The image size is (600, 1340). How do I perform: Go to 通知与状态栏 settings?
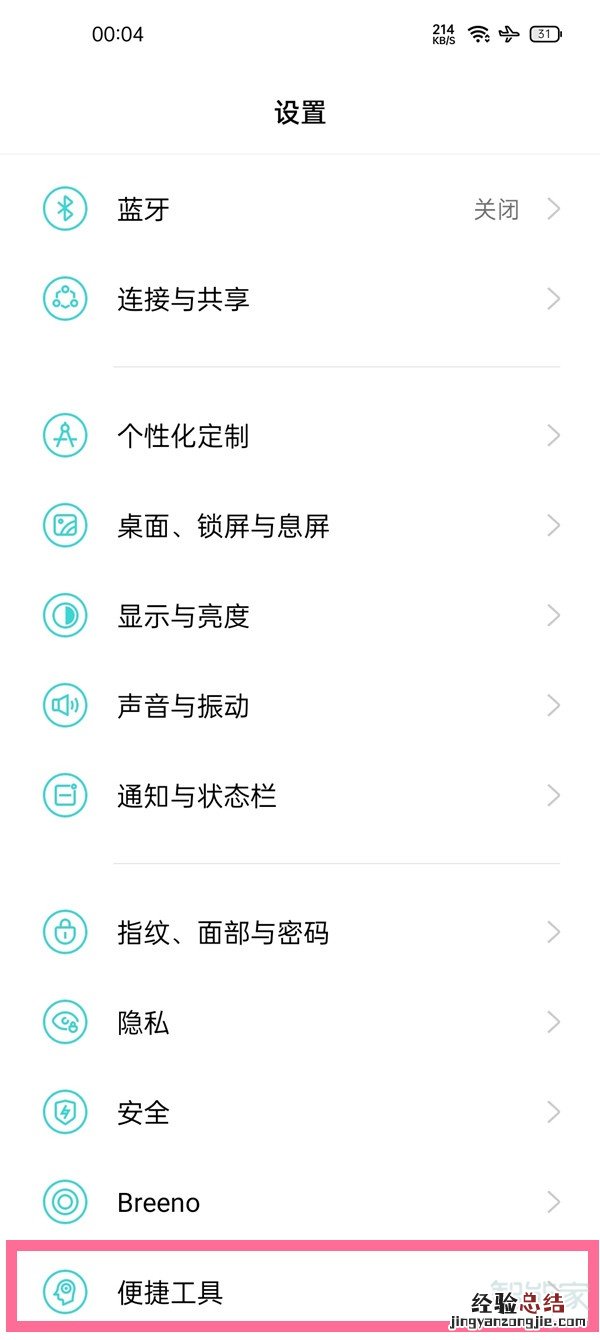pos(300,796)
